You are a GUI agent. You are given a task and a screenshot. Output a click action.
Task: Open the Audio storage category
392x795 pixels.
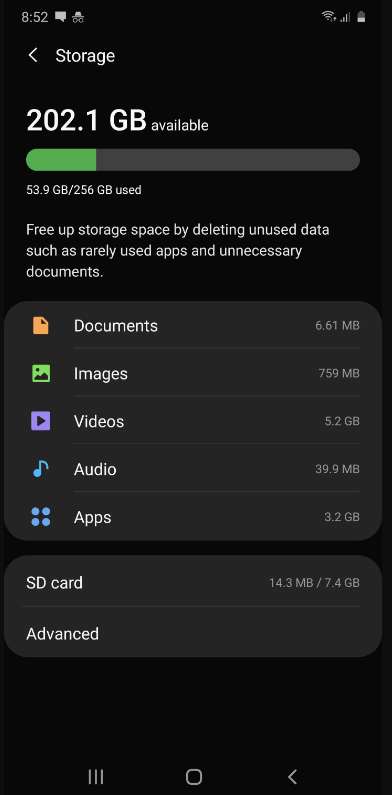(x=193, y=469)
